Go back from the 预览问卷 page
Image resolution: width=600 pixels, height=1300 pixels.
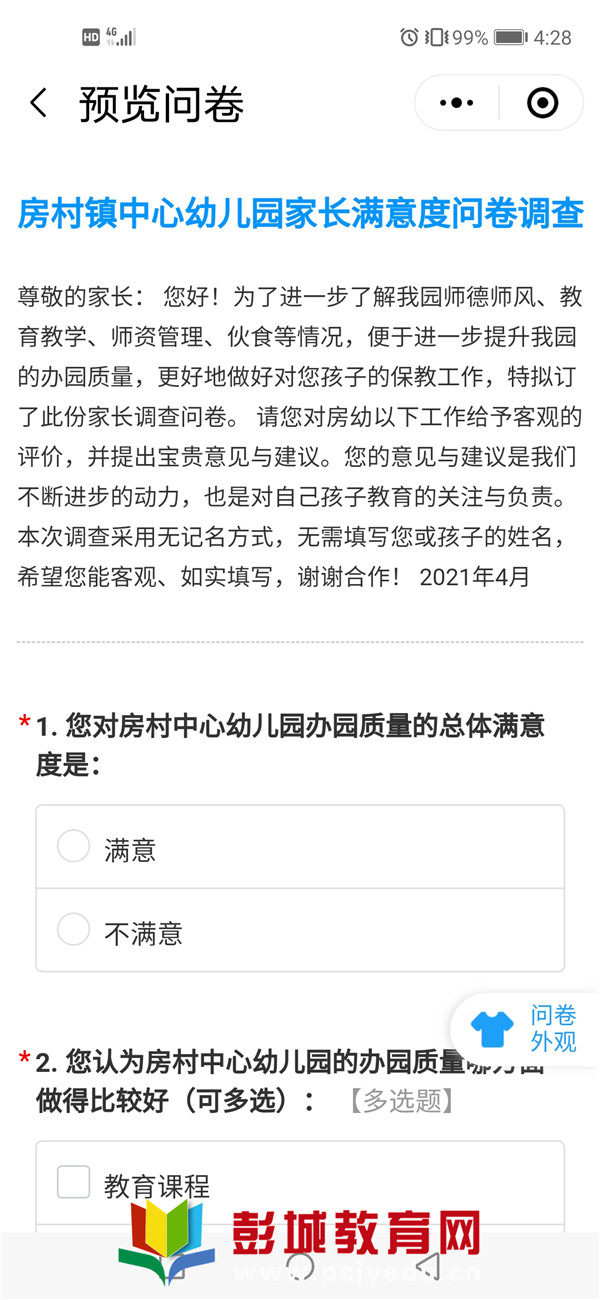pos(38,103)
